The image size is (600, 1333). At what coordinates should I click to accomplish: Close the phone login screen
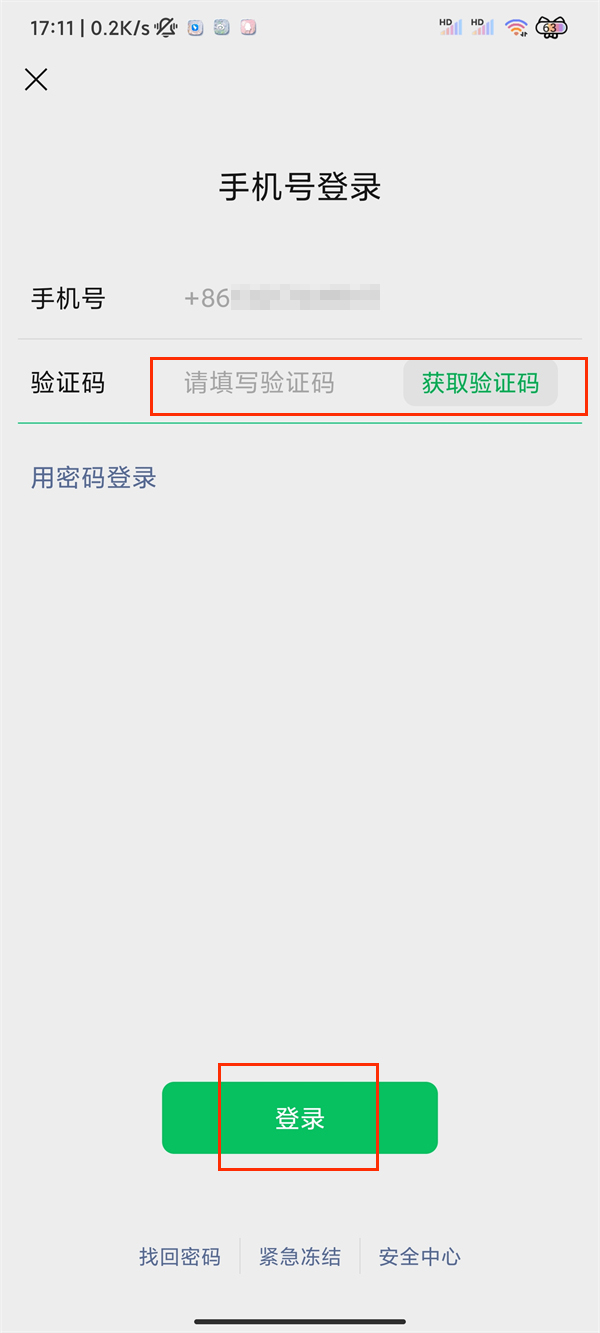click(36, 80)
